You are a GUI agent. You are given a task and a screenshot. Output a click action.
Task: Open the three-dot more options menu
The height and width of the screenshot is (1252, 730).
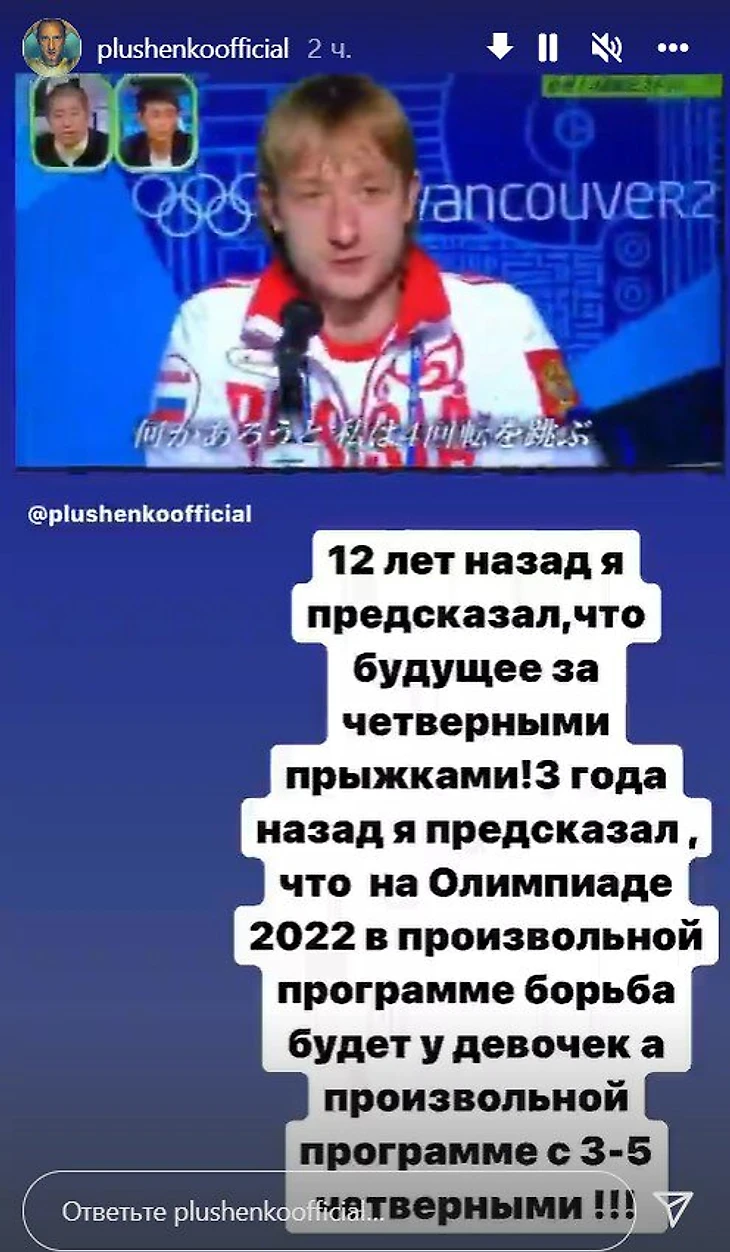[x=672, y=47]
